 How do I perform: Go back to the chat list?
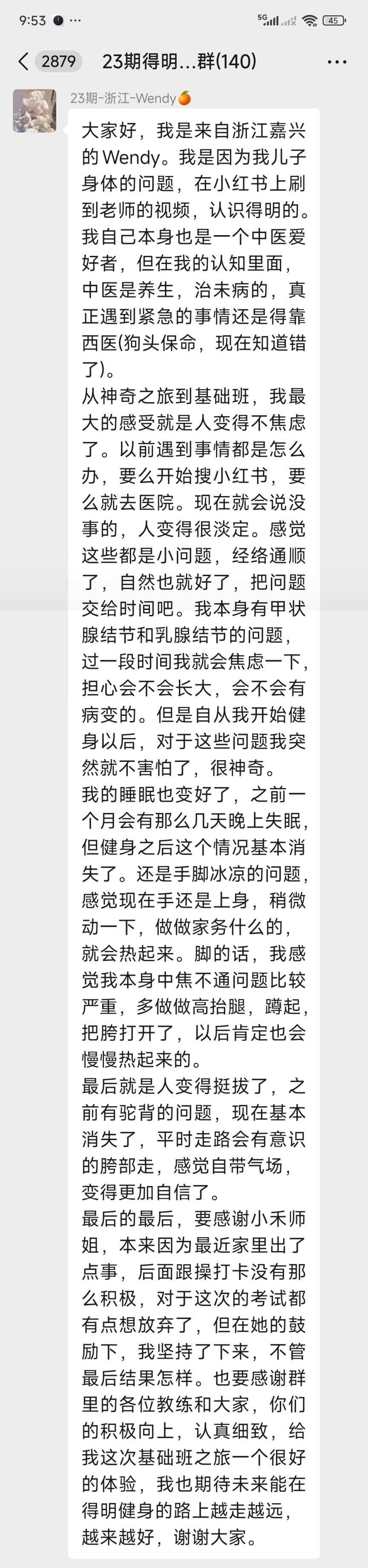coord(23,61)
